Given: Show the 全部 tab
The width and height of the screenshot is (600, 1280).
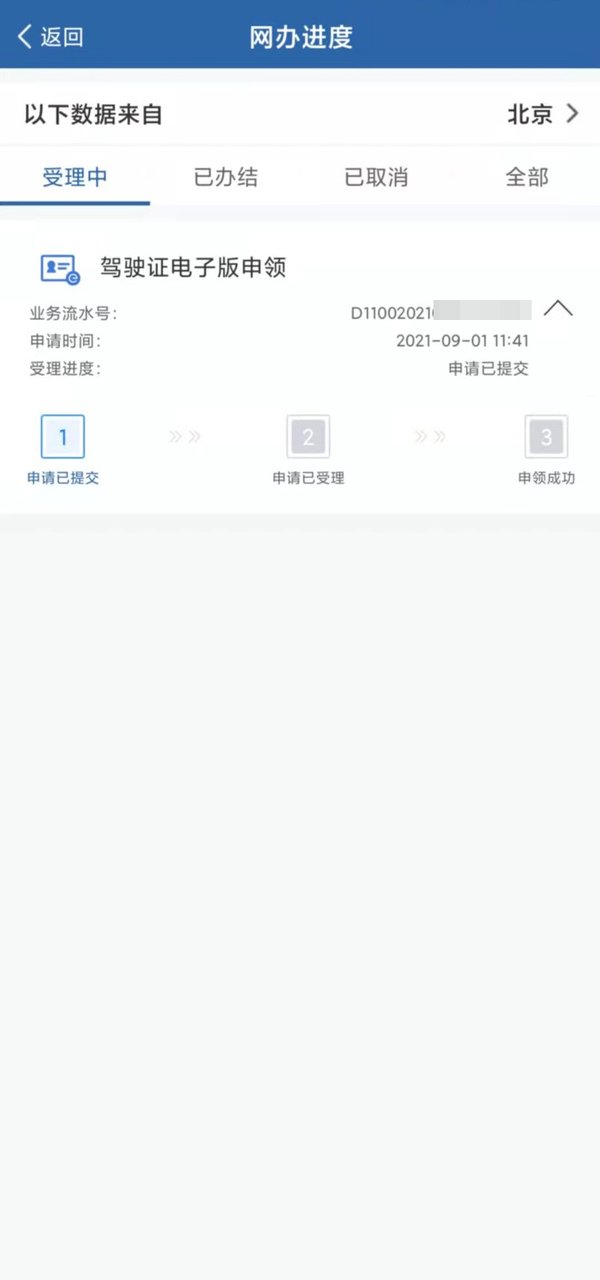Looking at the screenshot, I should [527, 178].
